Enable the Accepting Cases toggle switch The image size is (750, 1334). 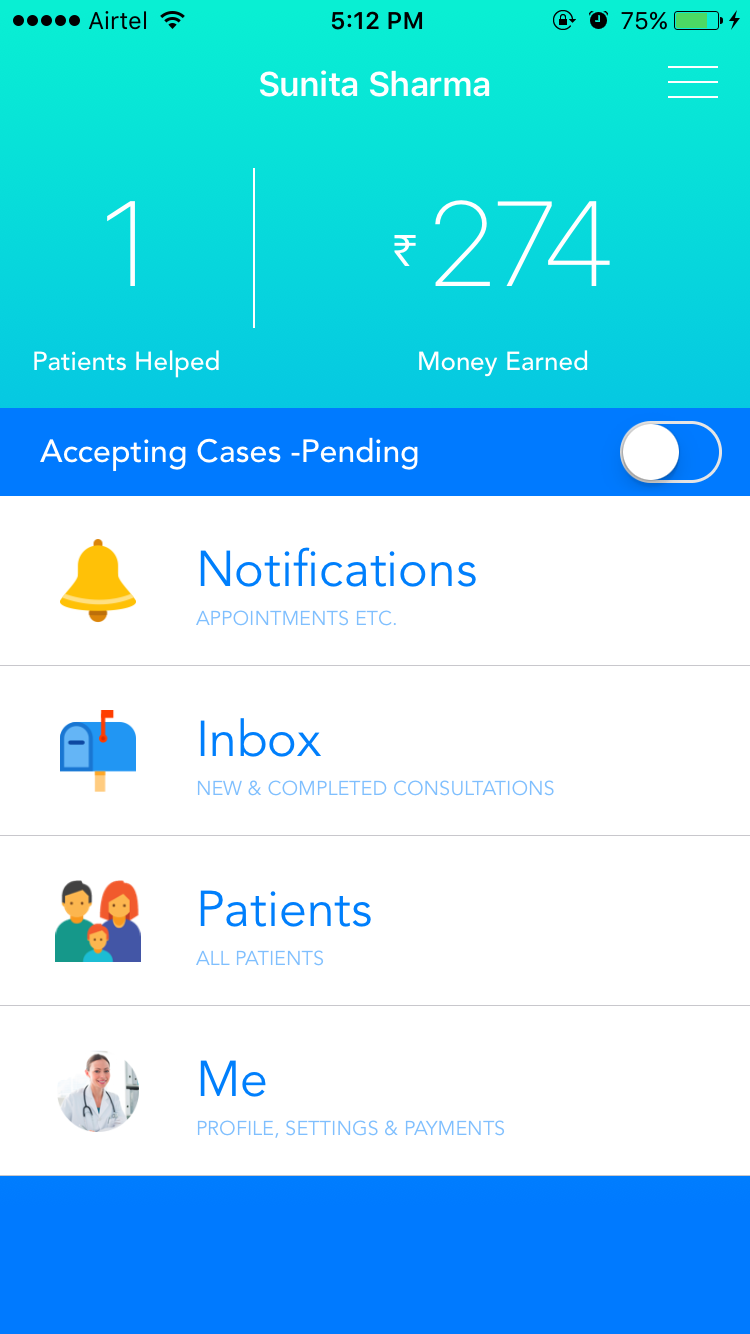[x=670, y=452]
